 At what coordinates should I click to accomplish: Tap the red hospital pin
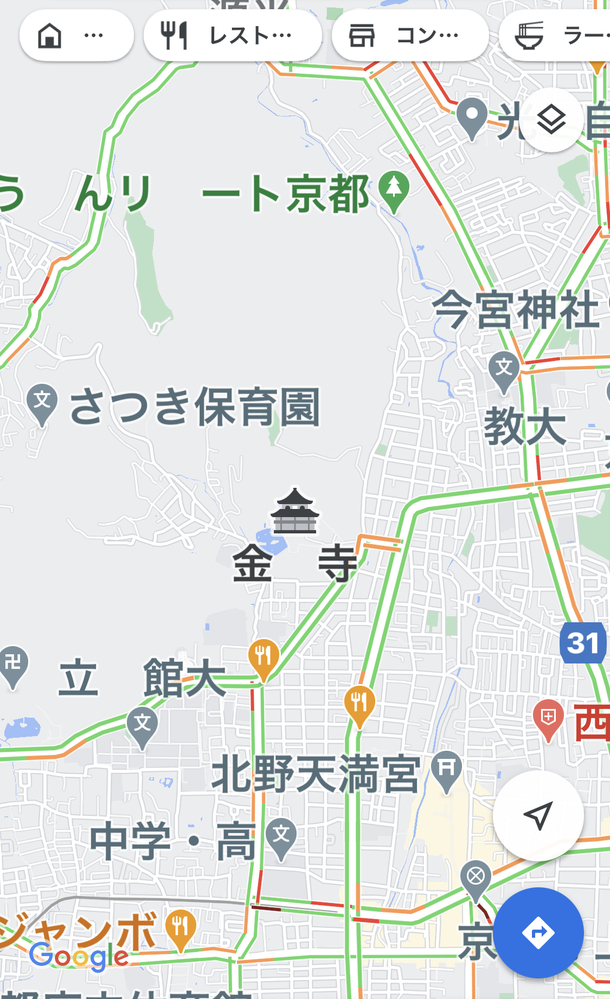pyautogui.click(x=548, y=719)
